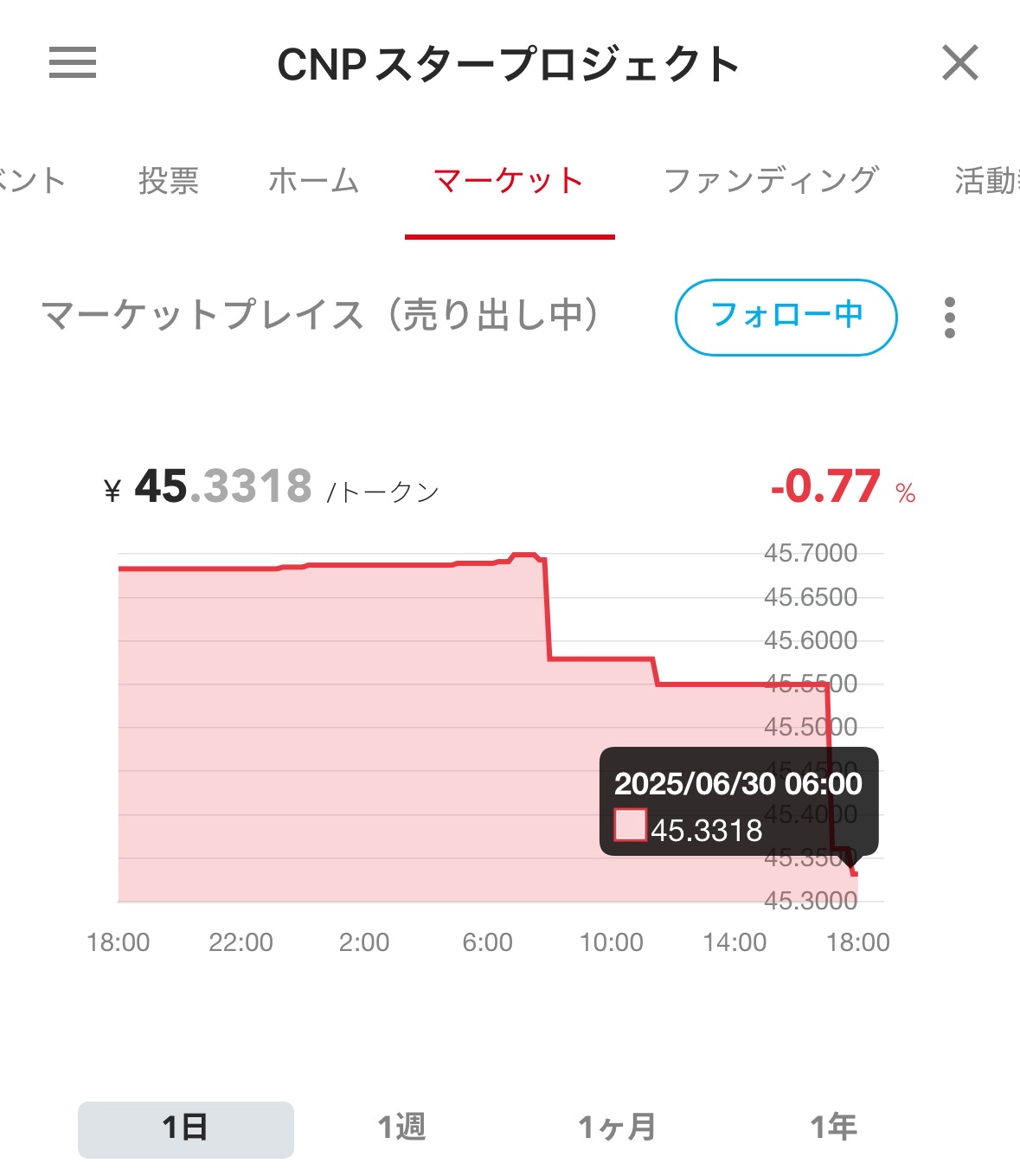1020x1176 pixels.
Task: Select the 1週 time range
Action: [x=403, y=1126]
